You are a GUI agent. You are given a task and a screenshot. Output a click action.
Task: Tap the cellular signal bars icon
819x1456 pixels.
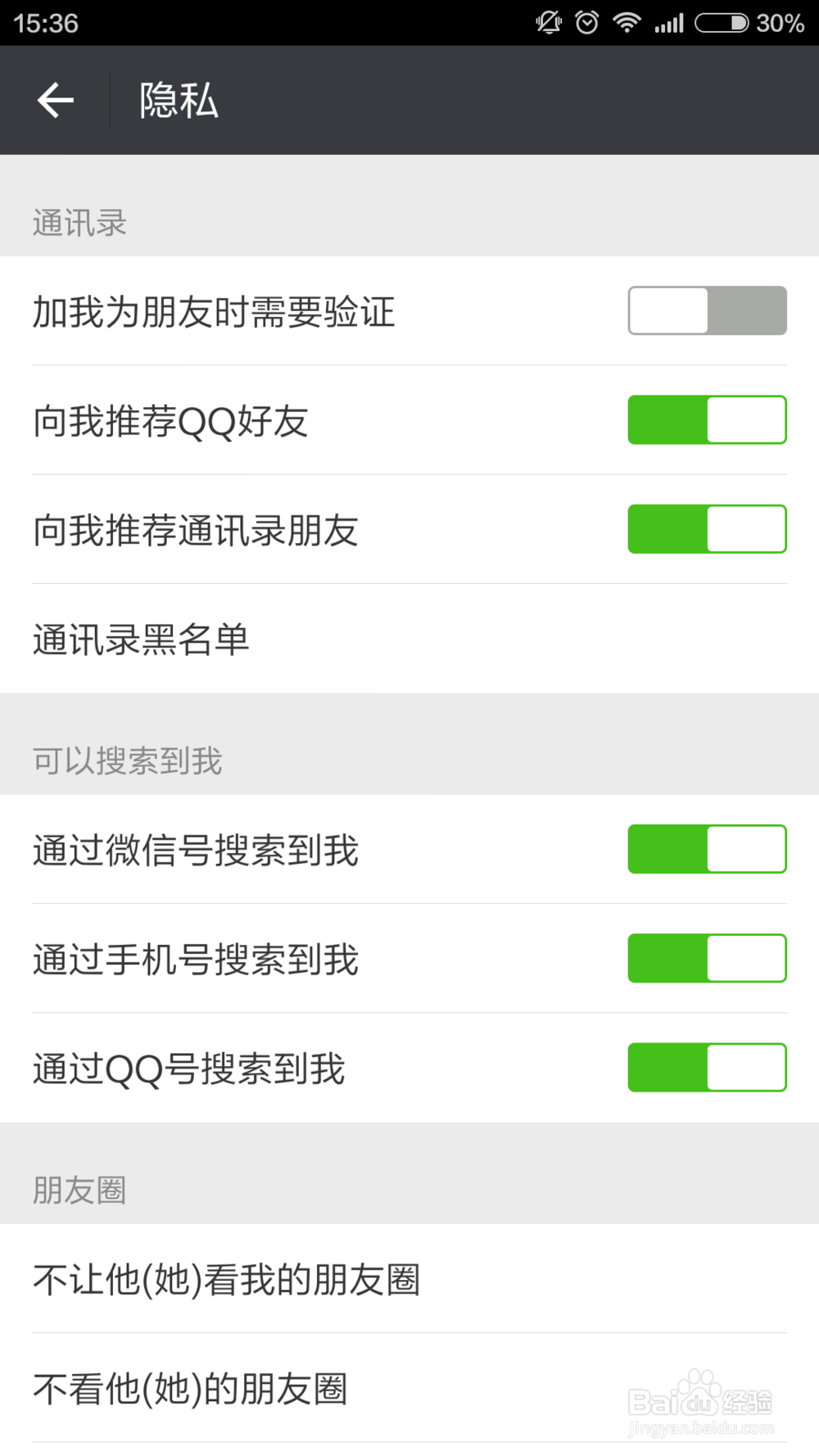(670, 23)
